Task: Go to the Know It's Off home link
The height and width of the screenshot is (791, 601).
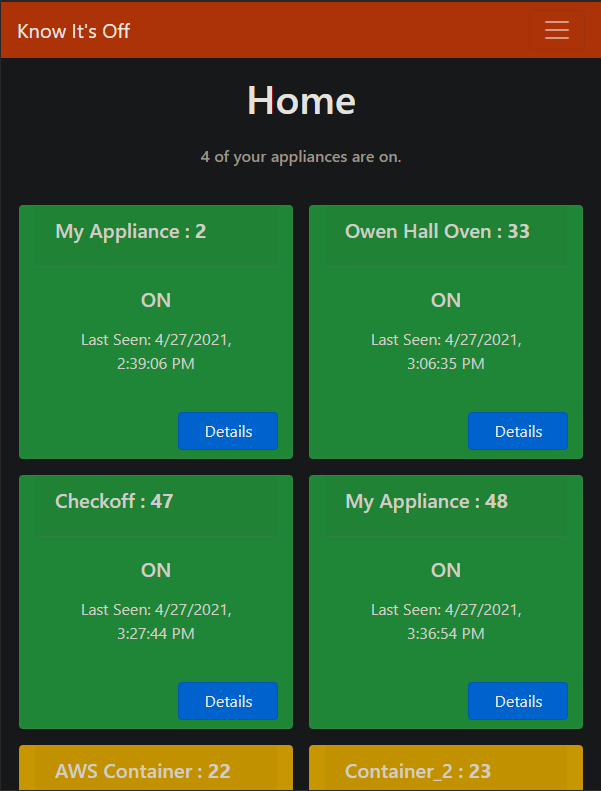Action: coord(74,31)
